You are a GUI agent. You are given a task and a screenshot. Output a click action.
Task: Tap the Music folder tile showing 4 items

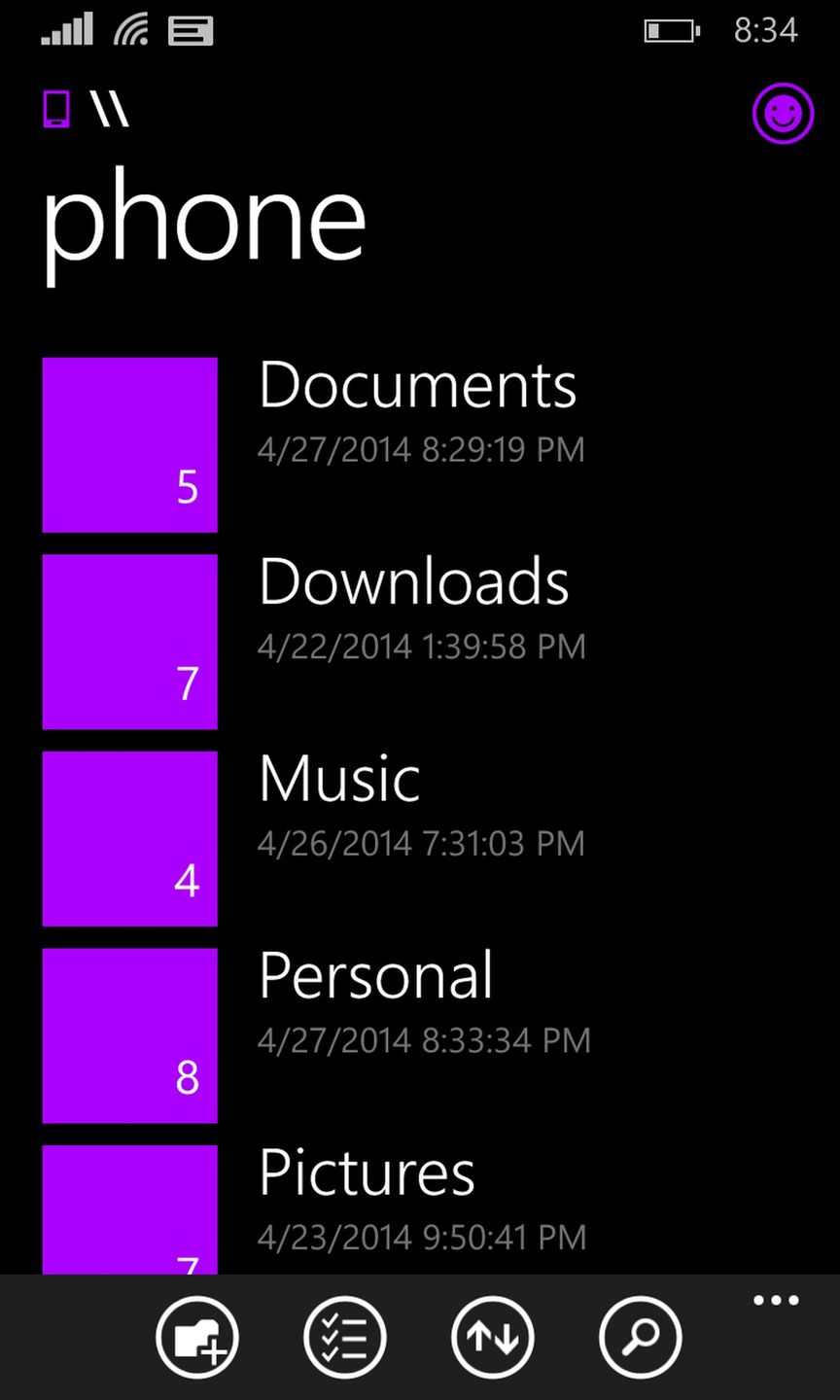pyautogui.click(x=129, y=838)
